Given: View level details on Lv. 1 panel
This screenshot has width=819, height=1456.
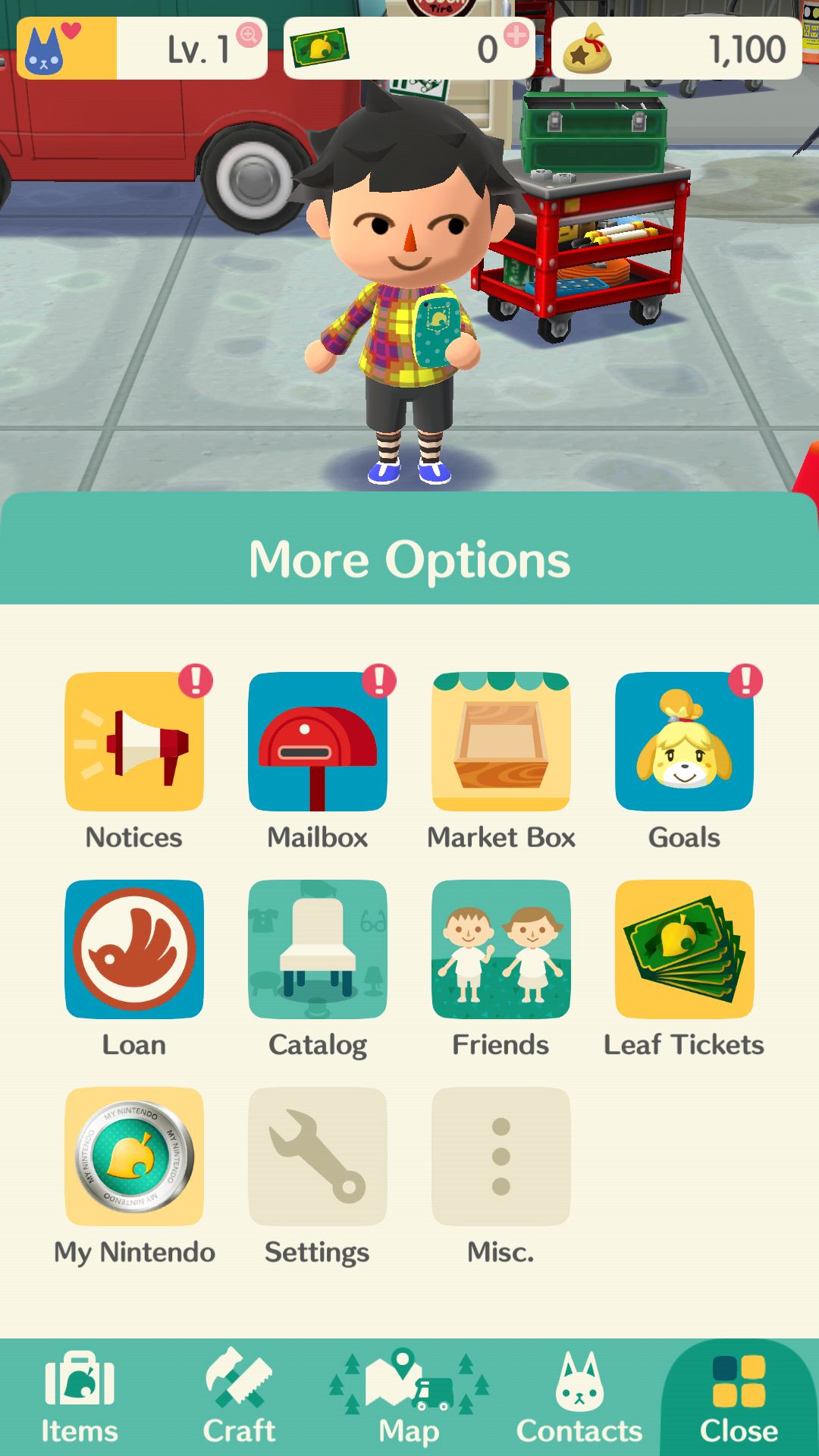Looking at the screenshot, I should click(x=142, y=49).
